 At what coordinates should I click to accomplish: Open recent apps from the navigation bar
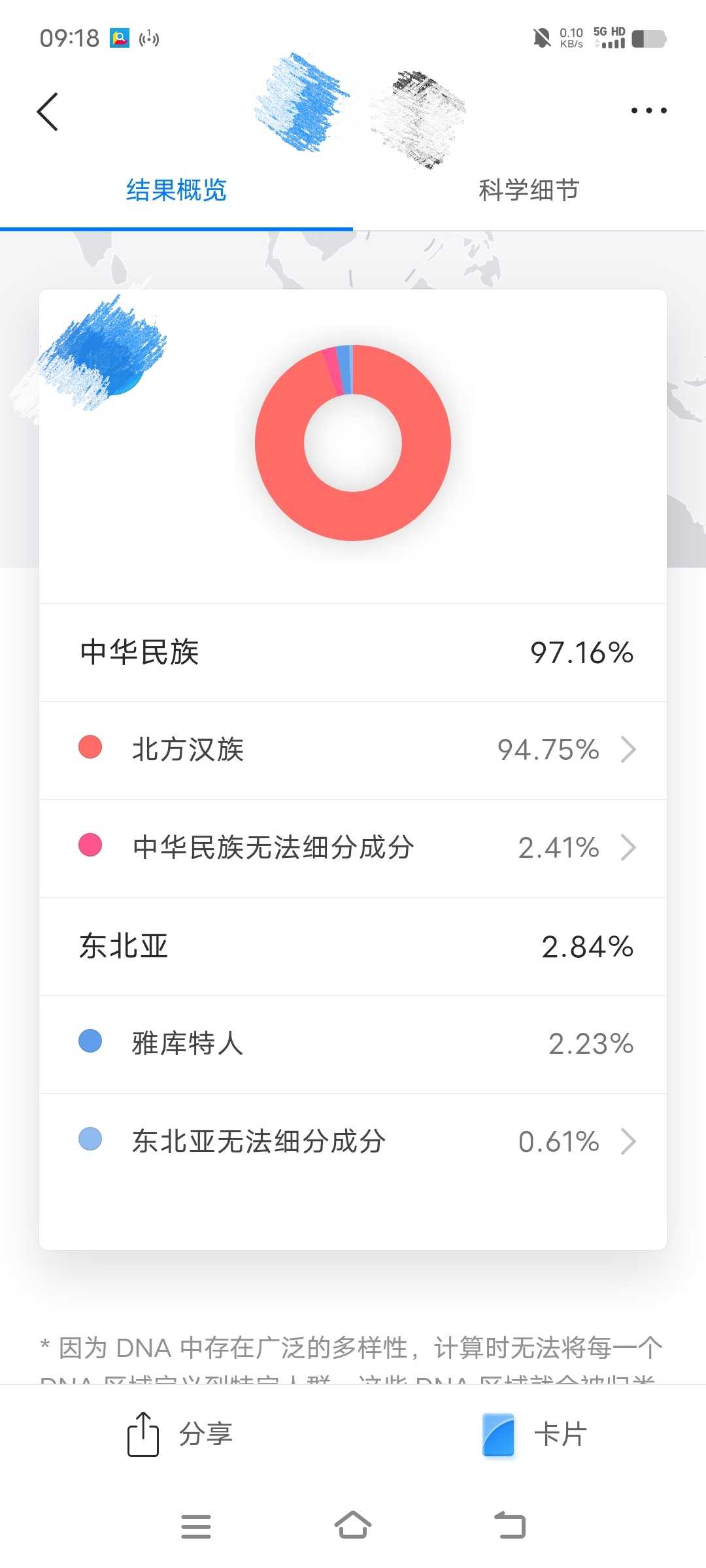point(196,1526)
